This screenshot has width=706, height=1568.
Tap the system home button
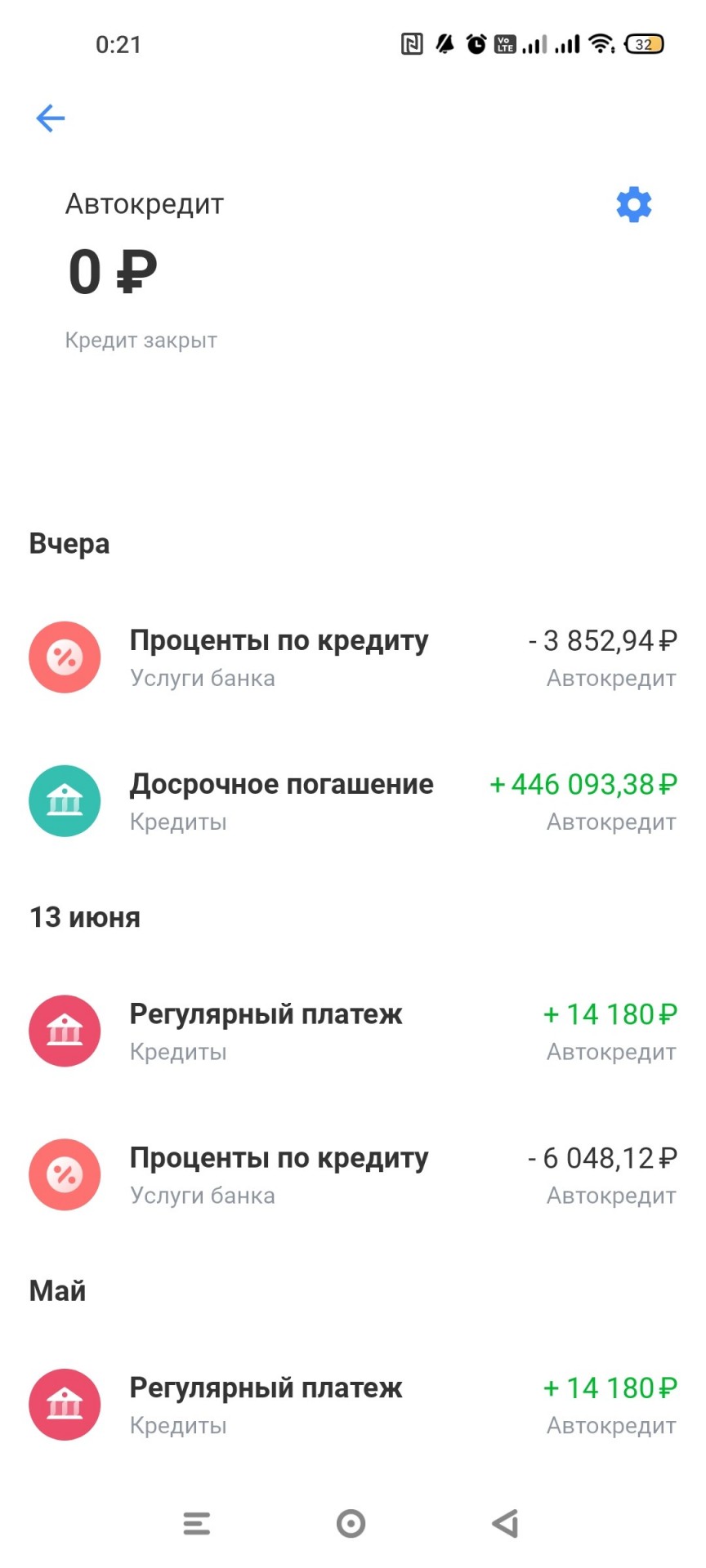pyautogui.click(x=351, y=1523)
